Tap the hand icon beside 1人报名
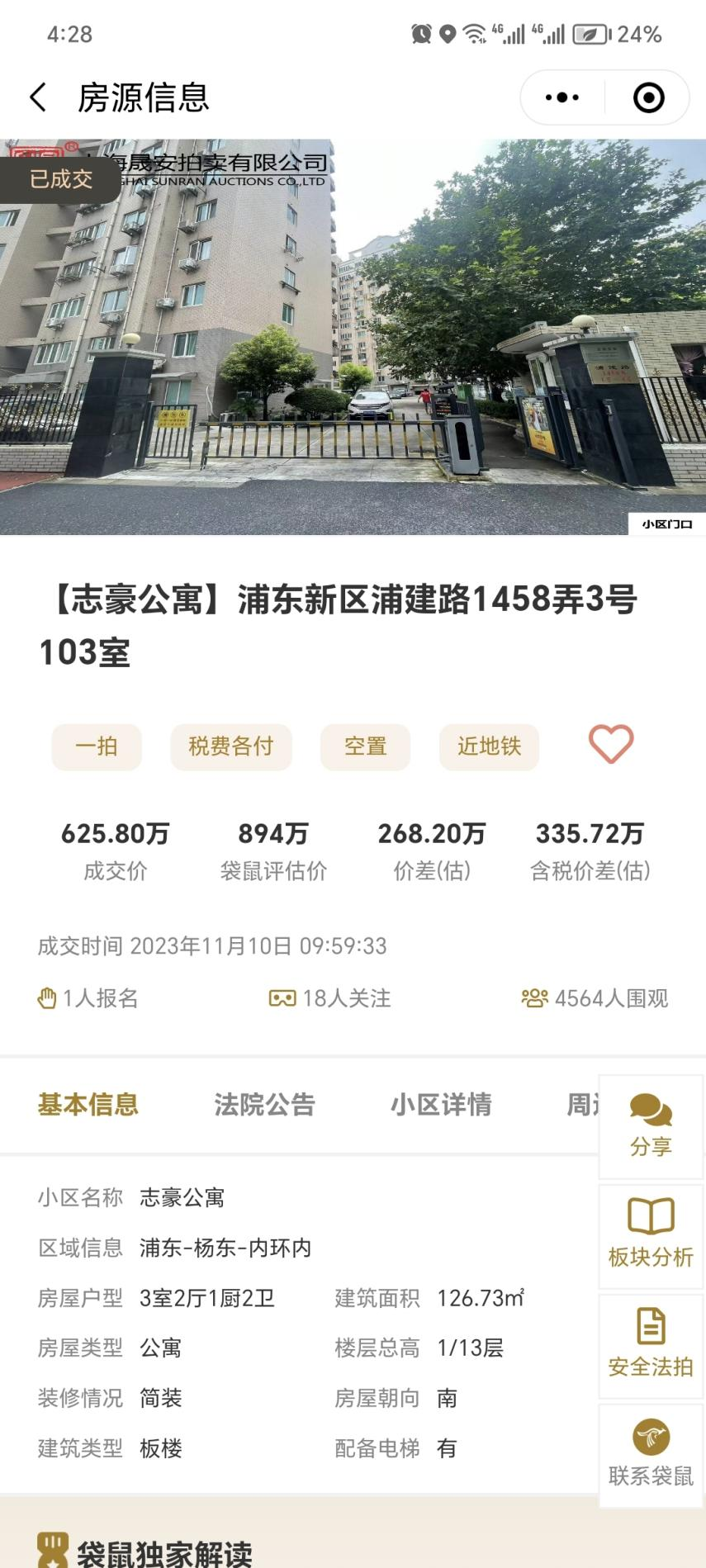The height and width of the screenshot is (1568, 706). coord(47,998)
